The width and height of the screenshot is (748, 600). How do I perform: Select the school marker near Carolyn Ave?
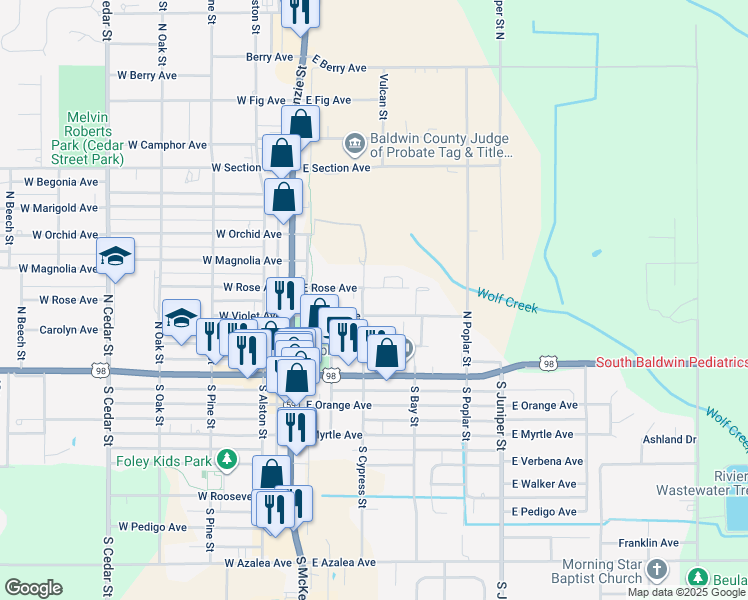[x=181, y=320]
